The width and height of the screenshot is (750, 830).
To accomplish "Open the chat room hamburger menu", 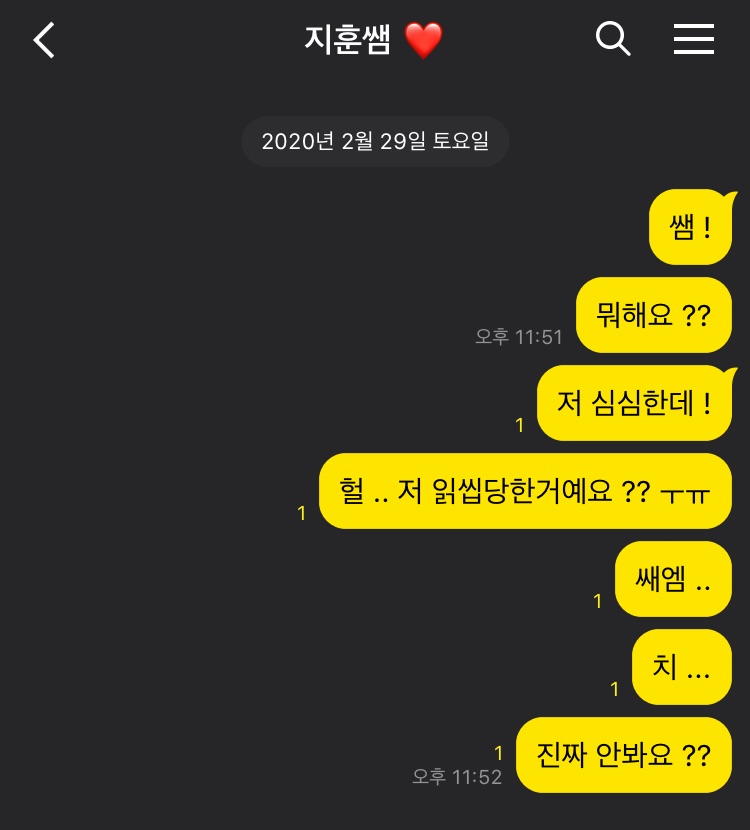I will (693, 40).
